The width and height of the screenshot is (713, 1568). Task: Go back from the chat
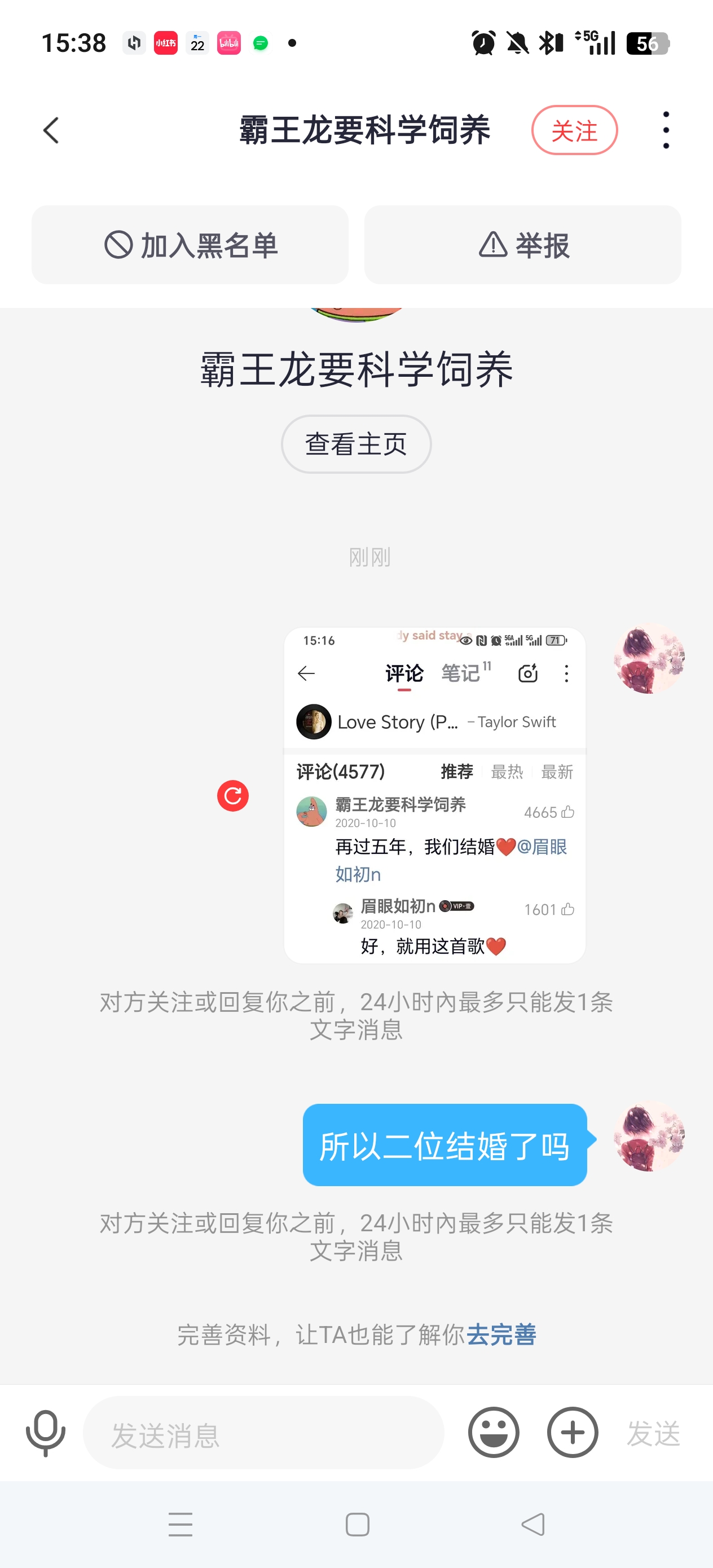[51, 130]
